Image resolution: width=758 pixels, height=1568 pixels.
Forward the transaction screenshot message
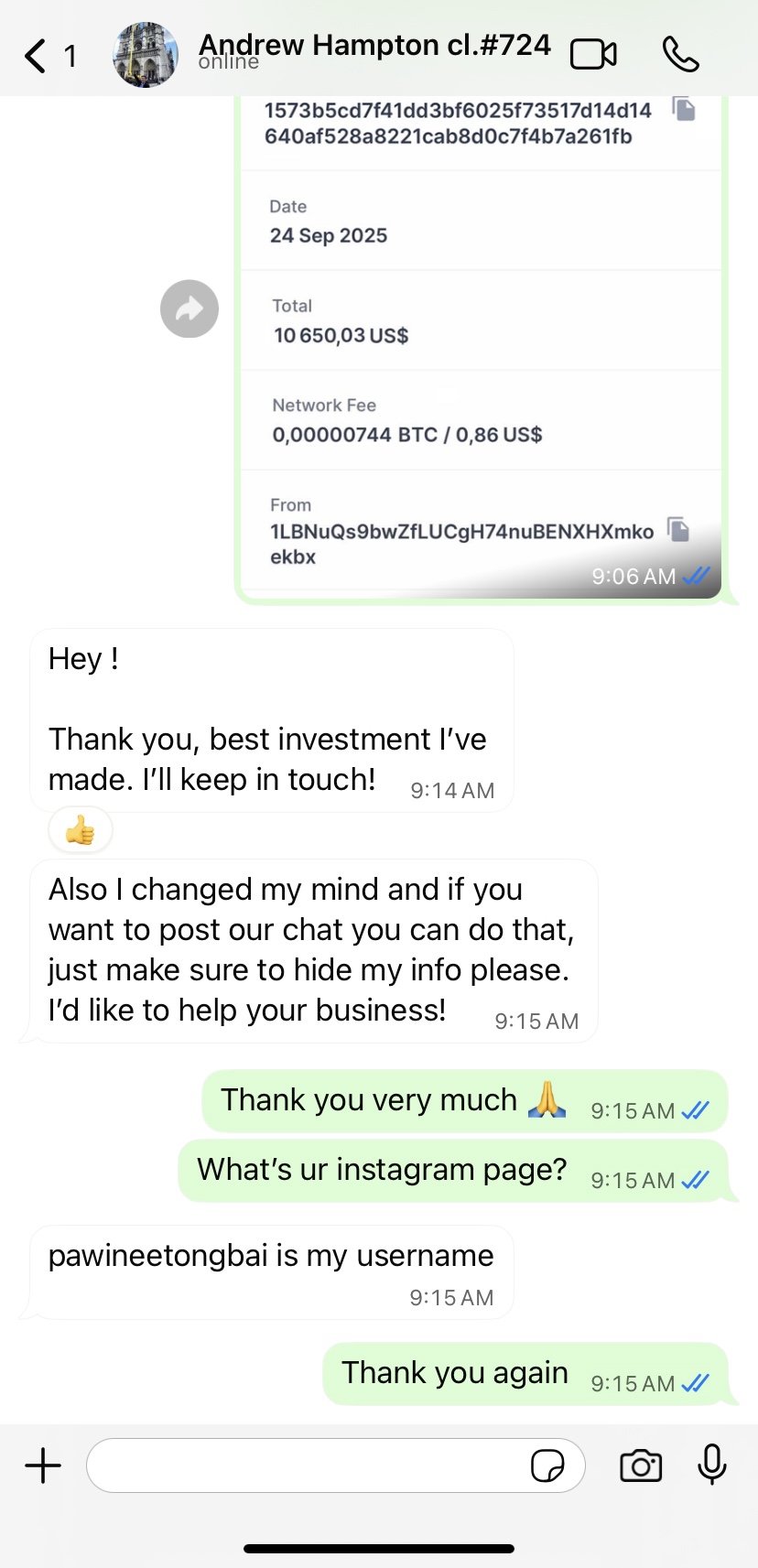[189, 308]
